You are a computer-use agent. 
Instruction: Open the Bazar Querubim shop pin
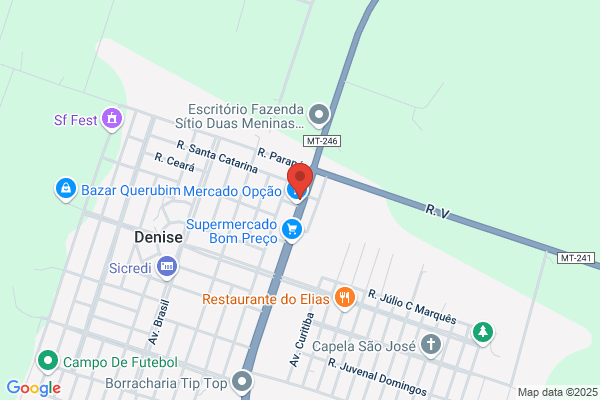point(66,189)
